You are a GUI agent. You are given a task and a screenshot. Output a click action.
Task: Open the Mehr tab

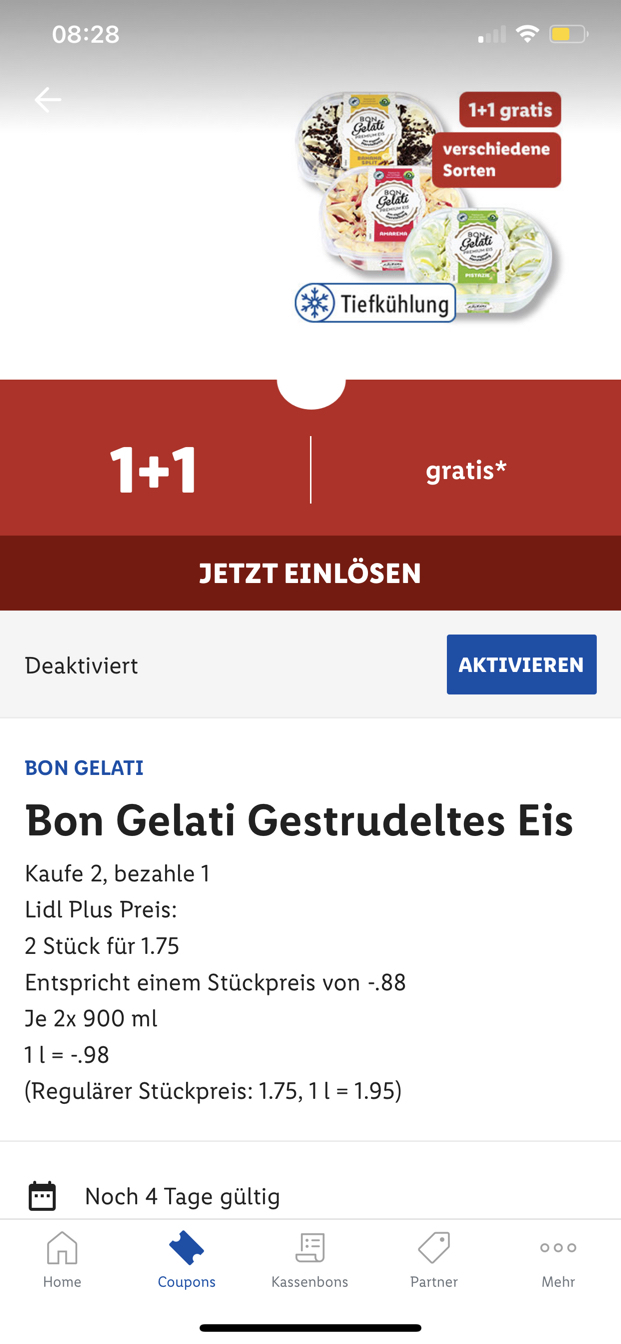click(558, 1260)
